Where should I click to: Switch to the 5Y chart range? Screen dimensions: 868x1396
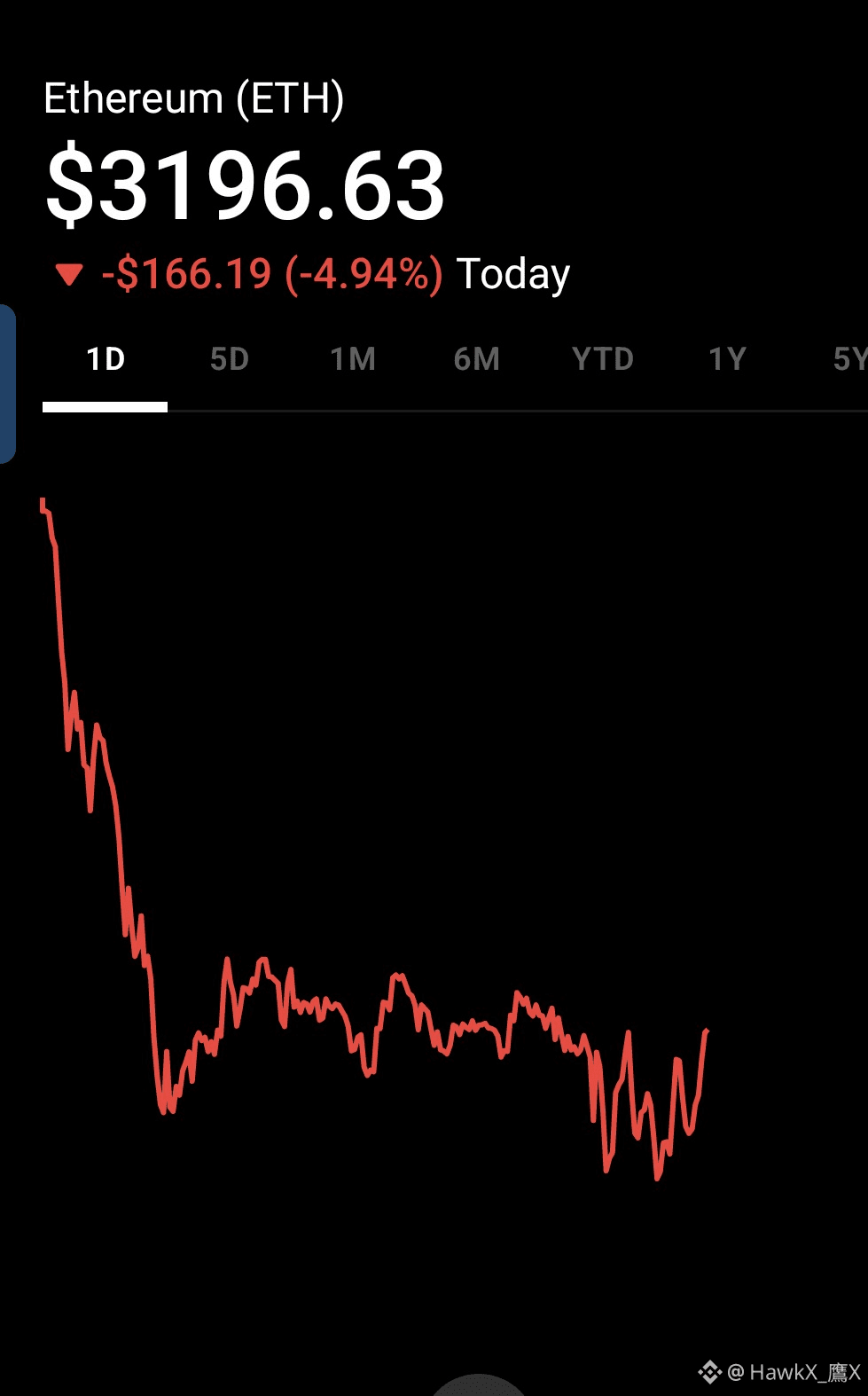tap(848, 360)
